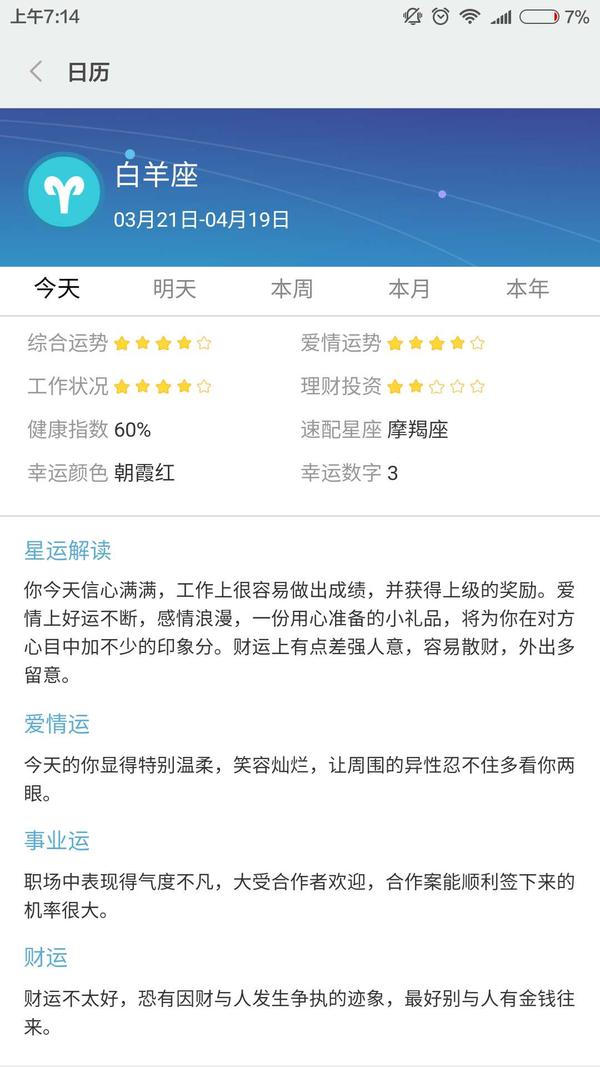Go back to the 日历 calendar
The width and height of the screenshot is (600, 1067).
click(36, 71)
